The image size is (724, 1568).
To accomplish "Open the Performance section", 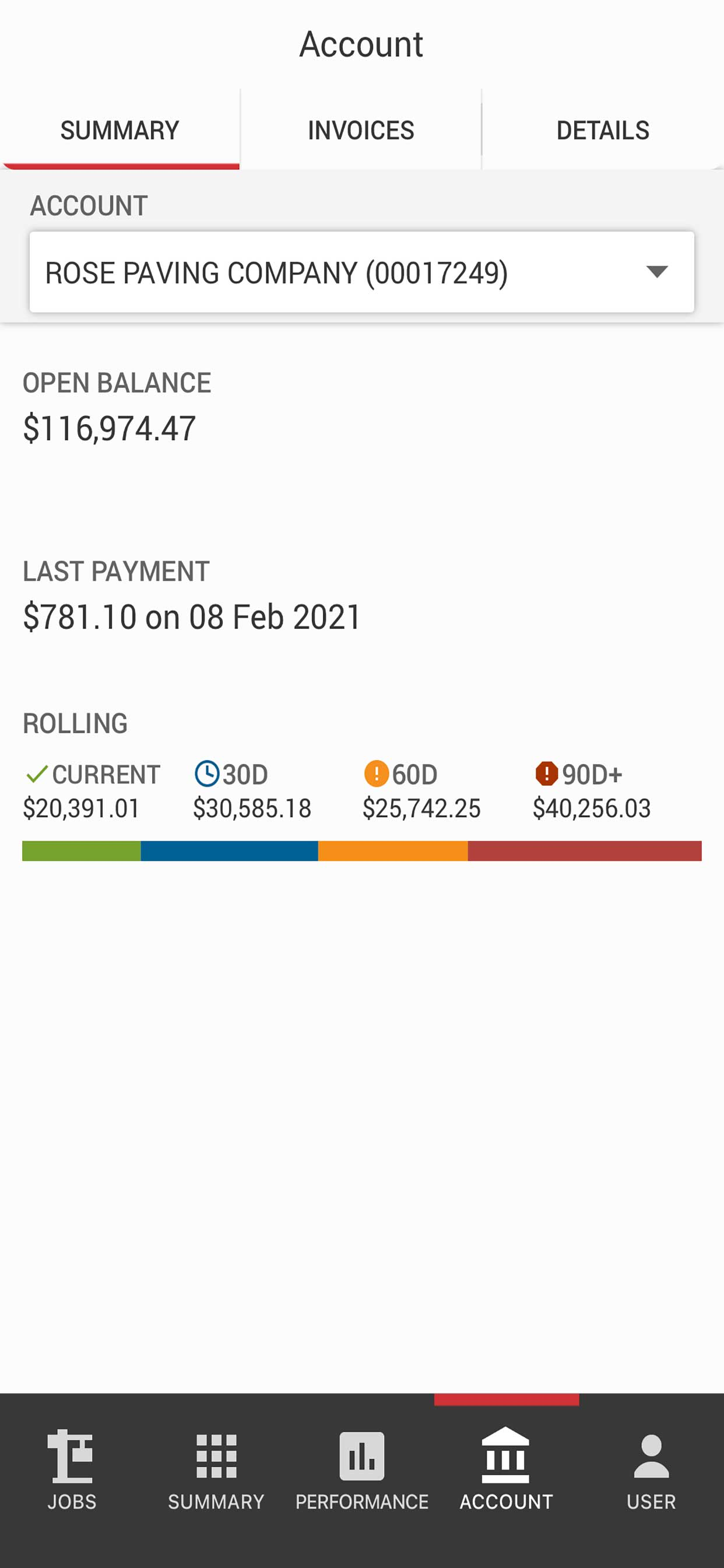I will click(x=362, y=1469).
